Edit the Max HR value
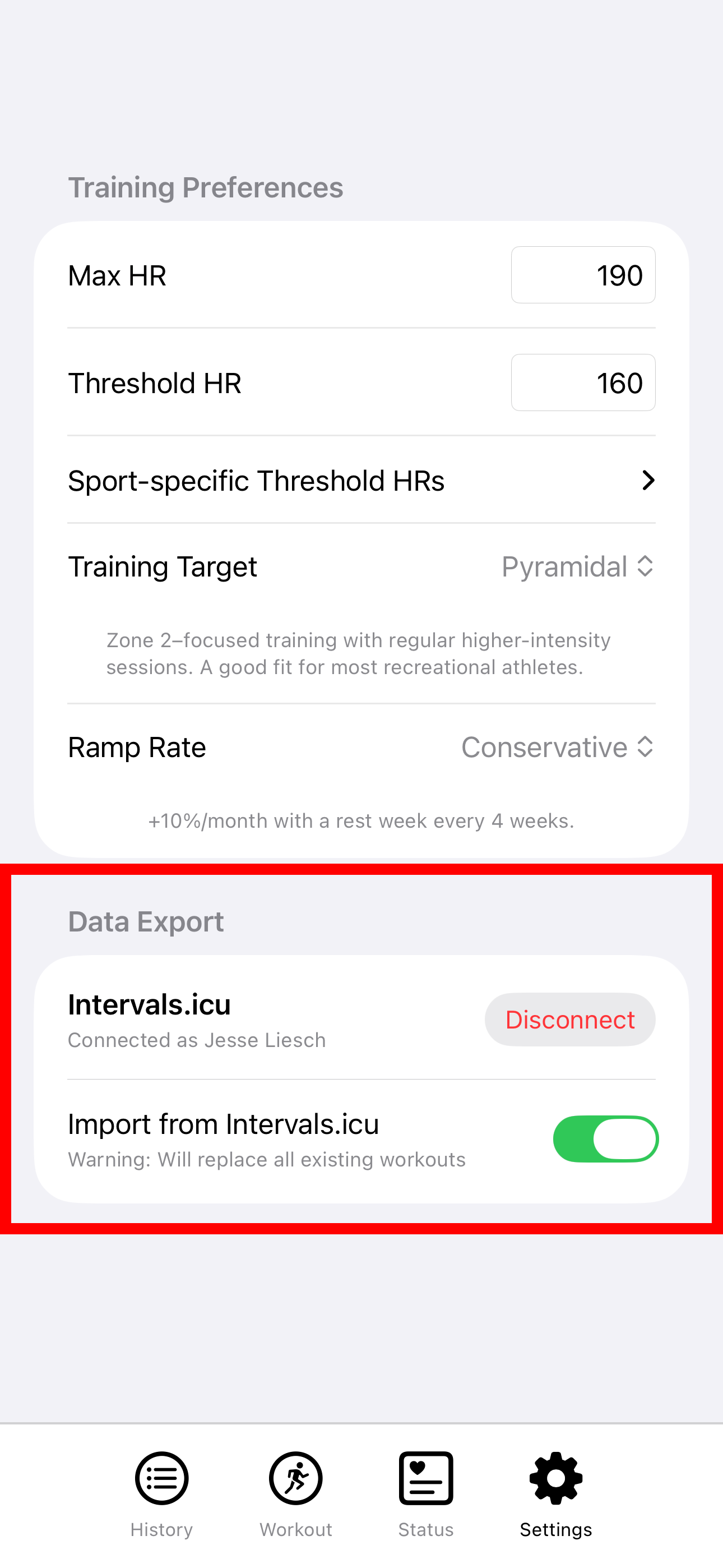The width and height of the screenshot is (723, 1568). (x=582, y=275)
